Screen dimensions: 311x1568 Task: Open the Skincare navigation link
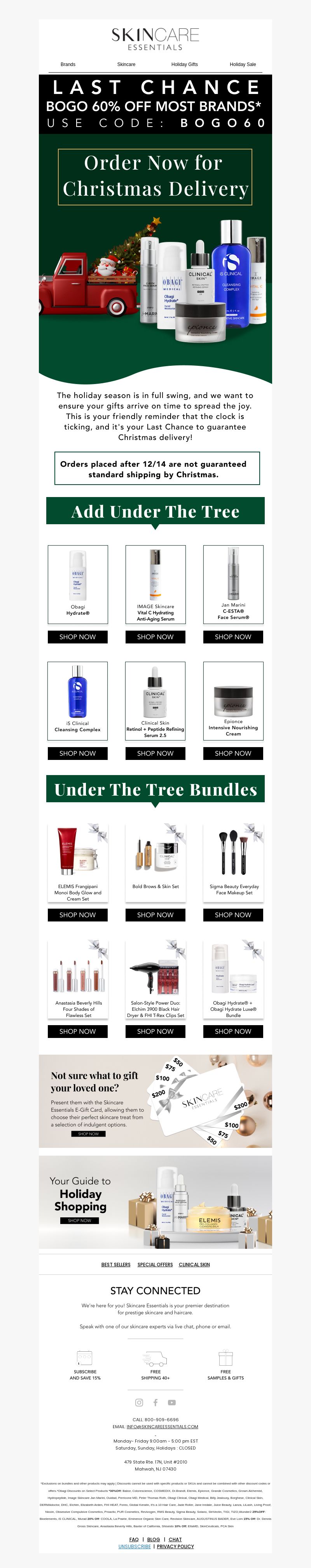126,64
